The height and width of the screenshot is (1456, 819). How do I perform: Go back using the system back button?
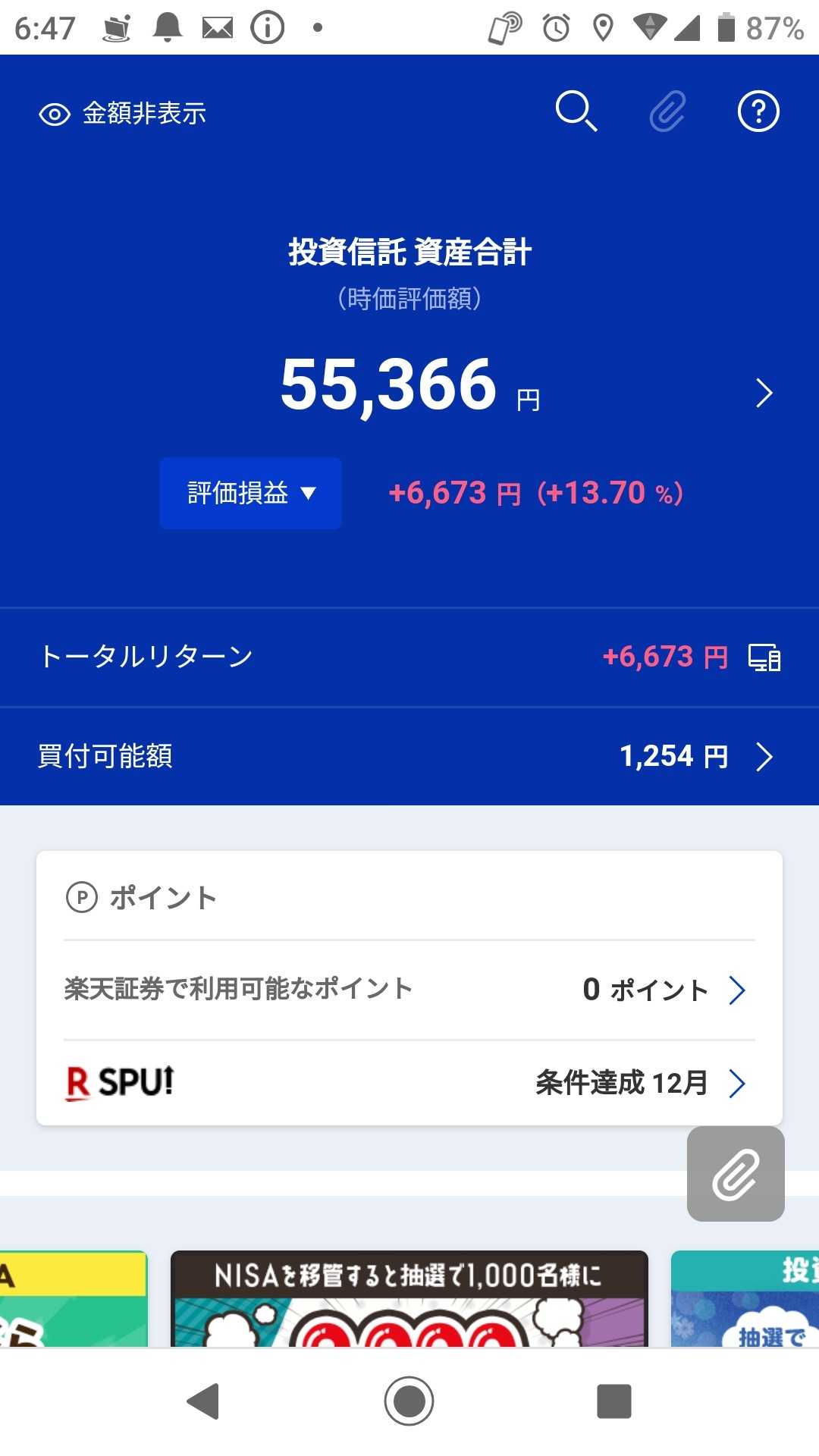click(x=203, y=1401)
